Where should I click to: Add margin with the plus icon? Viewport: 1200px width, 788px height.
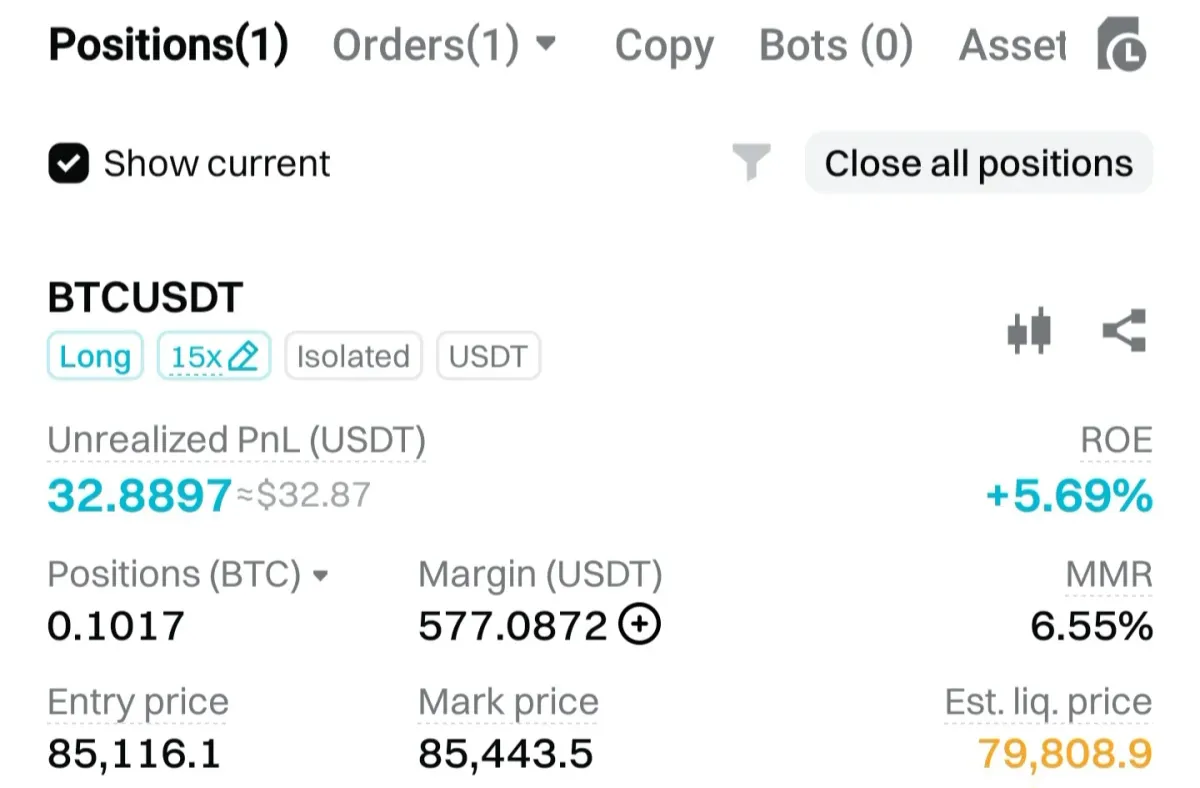tap(640, 626)
